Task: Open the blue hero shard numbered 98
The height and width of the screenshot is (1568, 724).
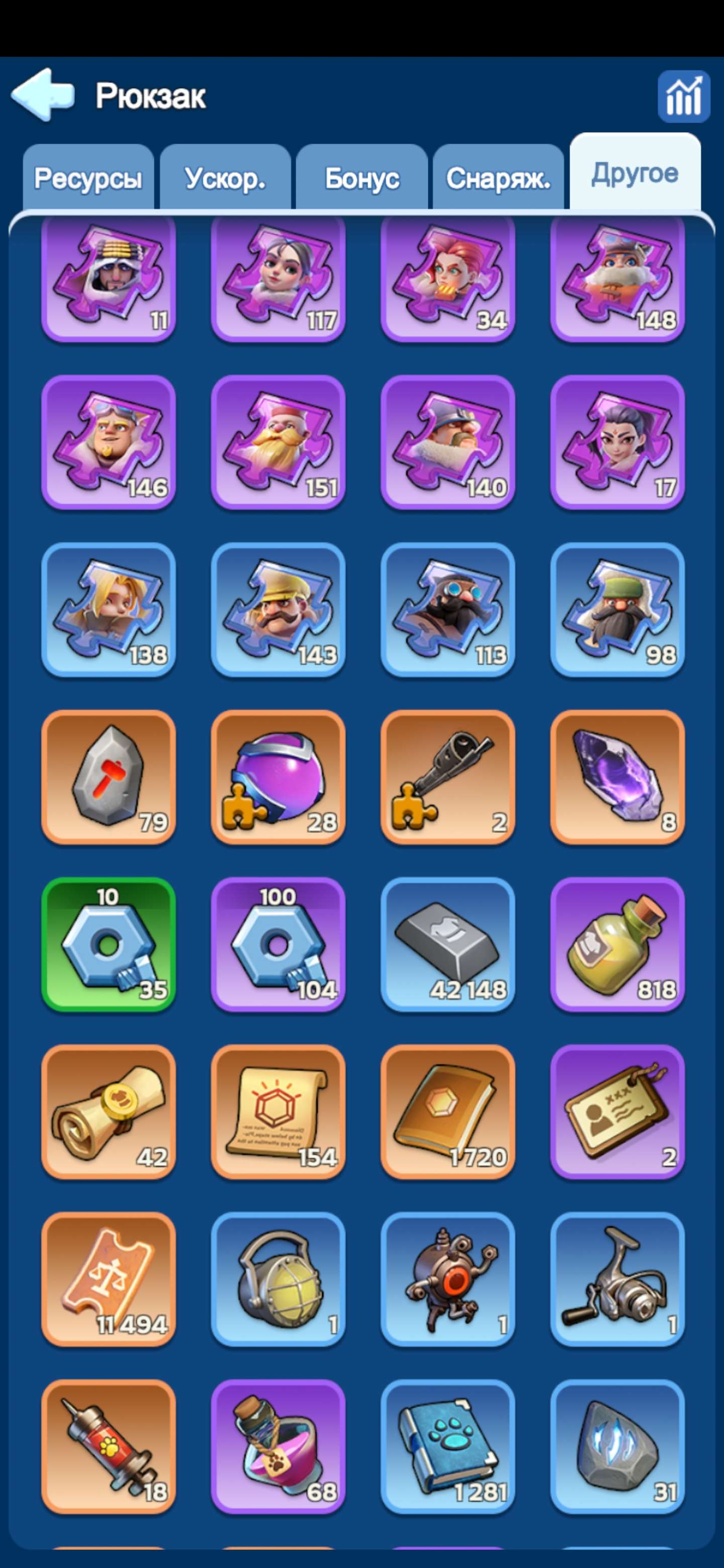Action: click(617, 610)
